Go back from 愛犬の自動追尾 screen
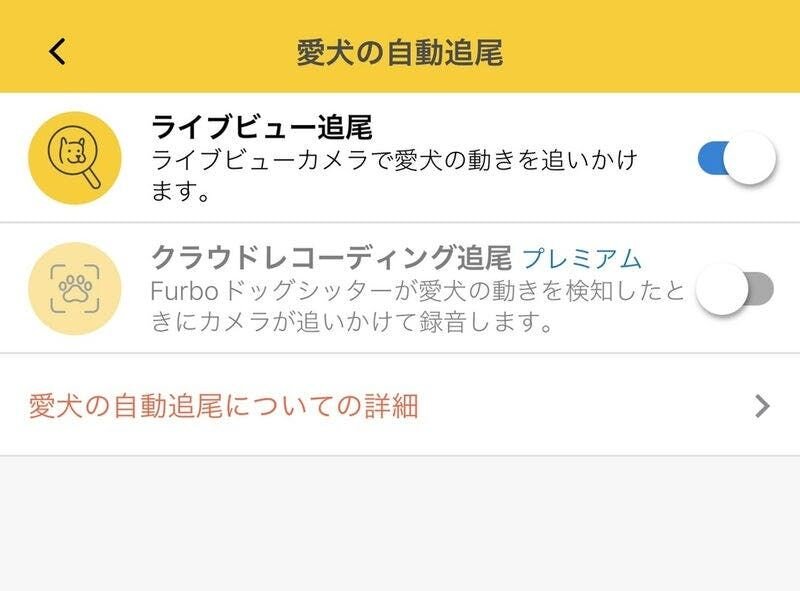Viewport: 800px width, 591px height. [57, 51]
